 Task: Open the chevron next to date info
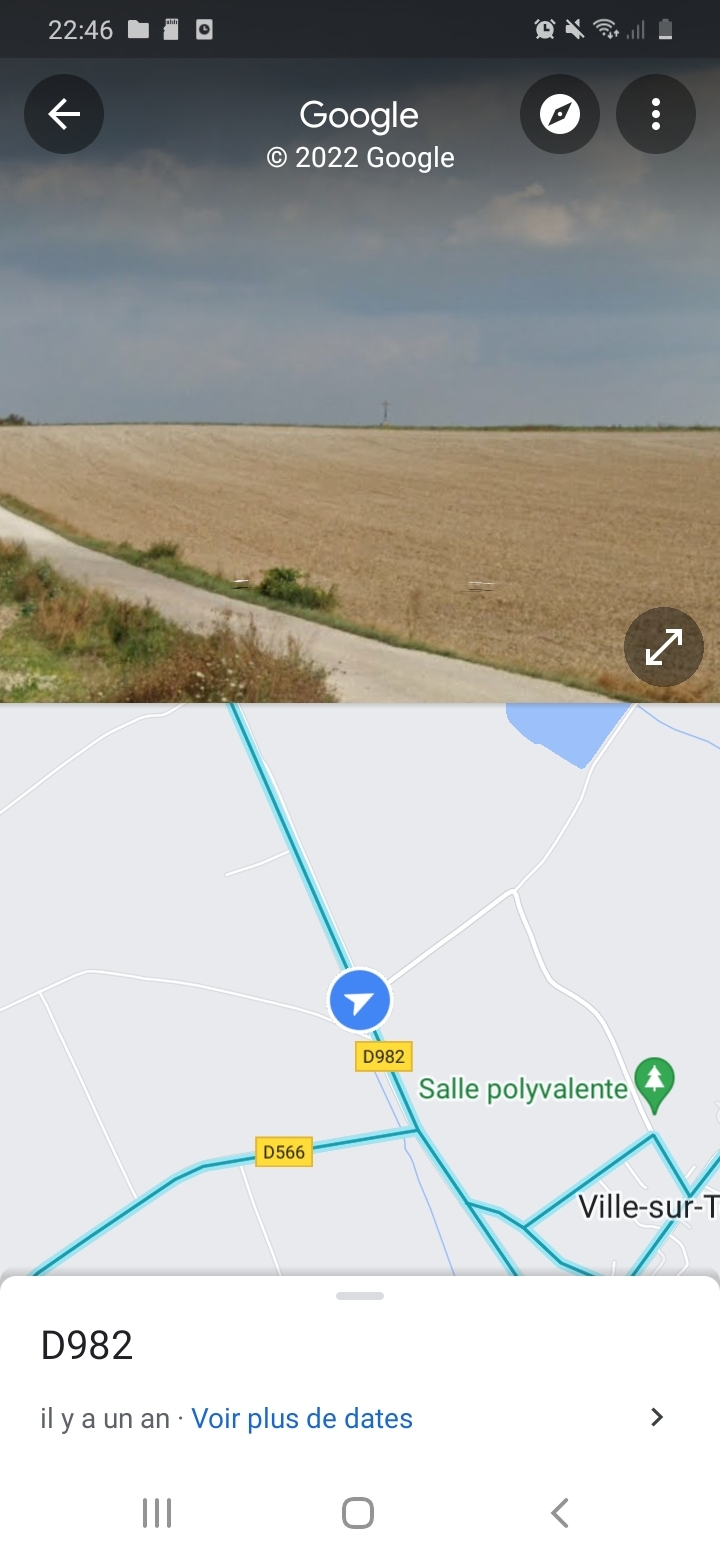[x=657, y=1417]
